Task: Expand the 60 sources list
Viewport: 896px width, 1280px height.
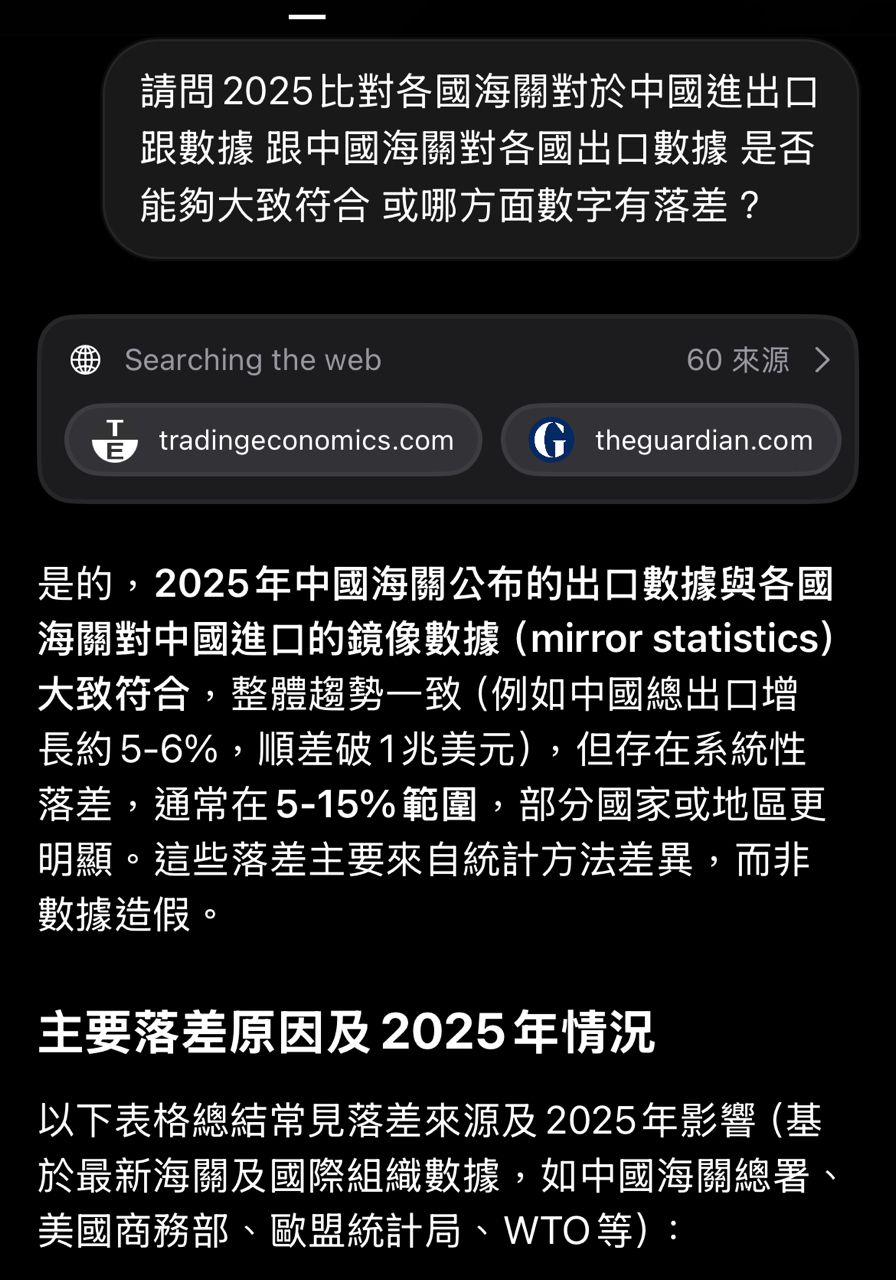Action: pos(760,360)
